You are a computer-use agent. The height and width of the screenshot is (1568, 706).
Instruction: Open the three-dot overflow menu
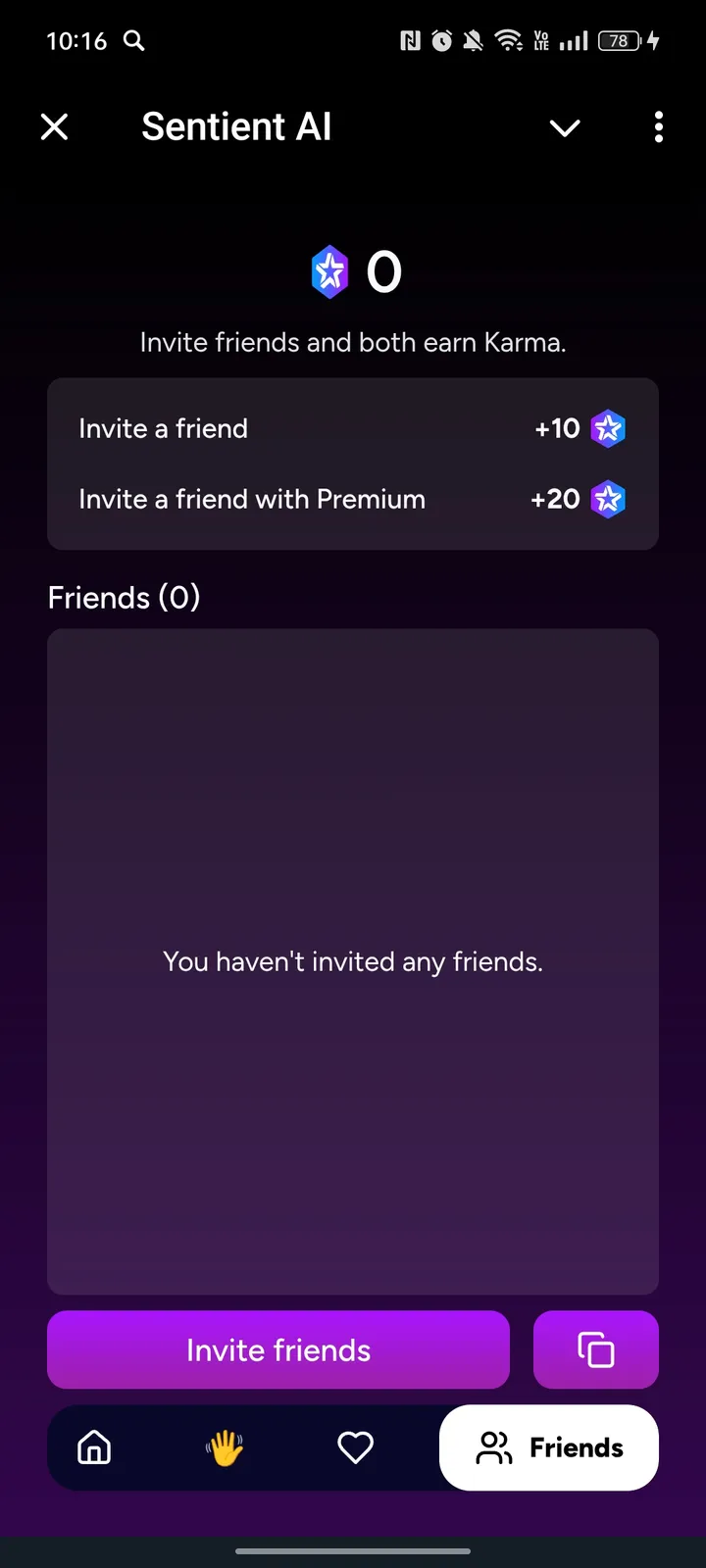pyautogui.click(x=658, y=127)
